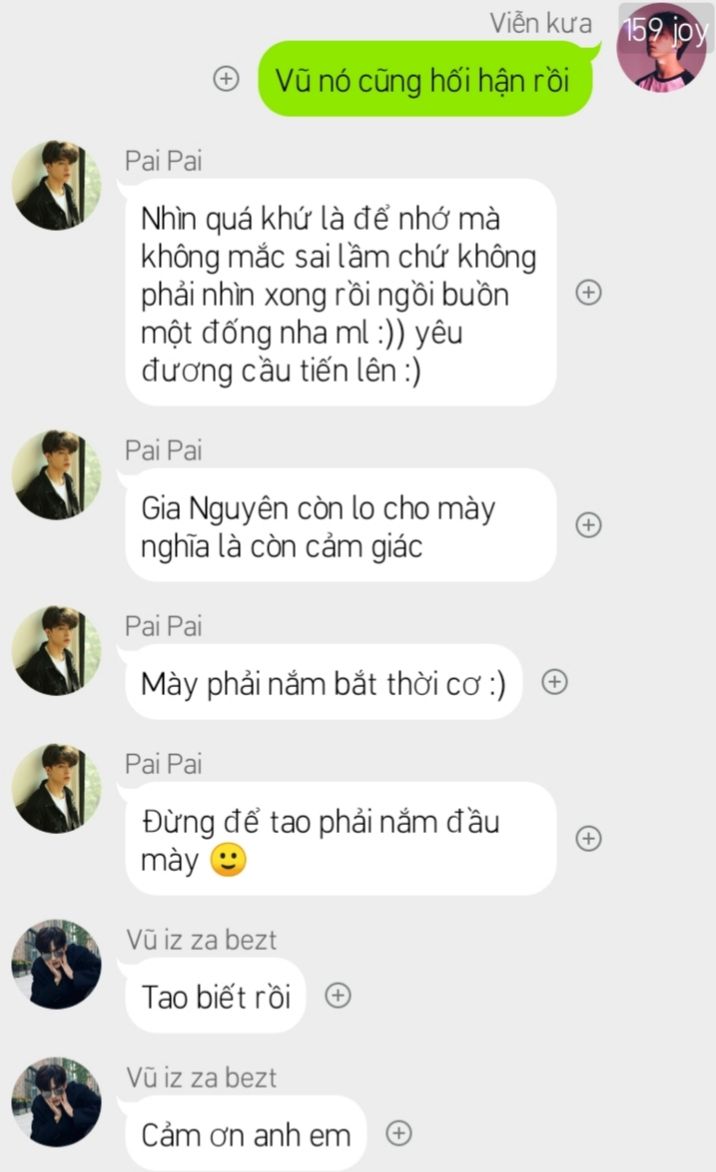View Vũ iz za bezt's avatar beside "Tao biết rồi"
The image size is (716, 1172).
(x=56, y=964)
